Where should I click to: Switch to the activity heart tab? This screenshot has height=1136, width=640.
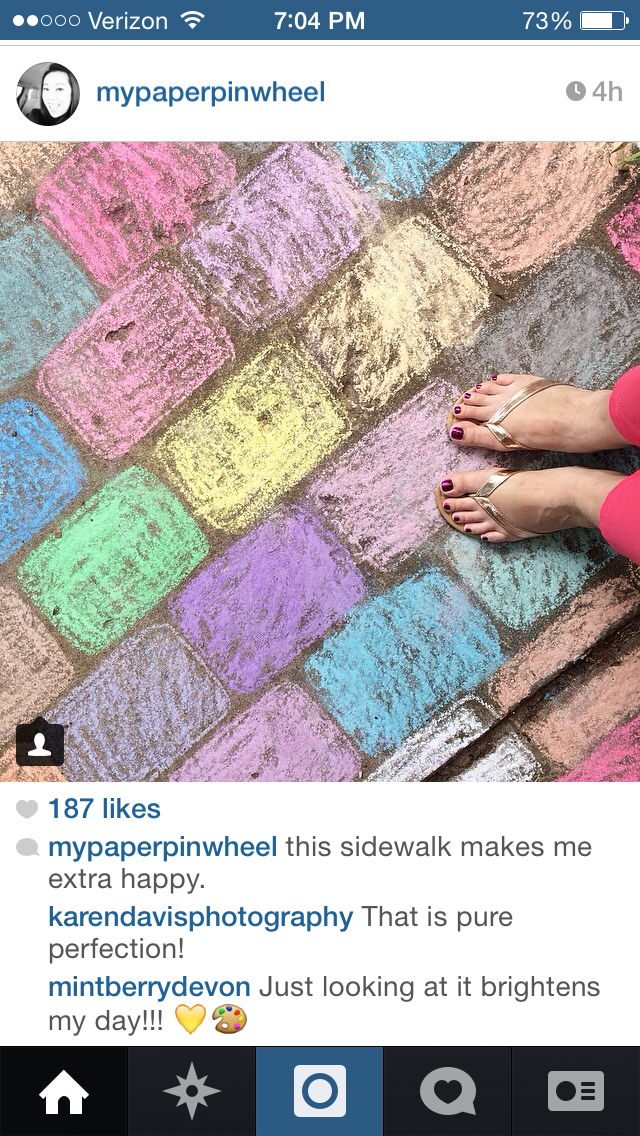448,1091
